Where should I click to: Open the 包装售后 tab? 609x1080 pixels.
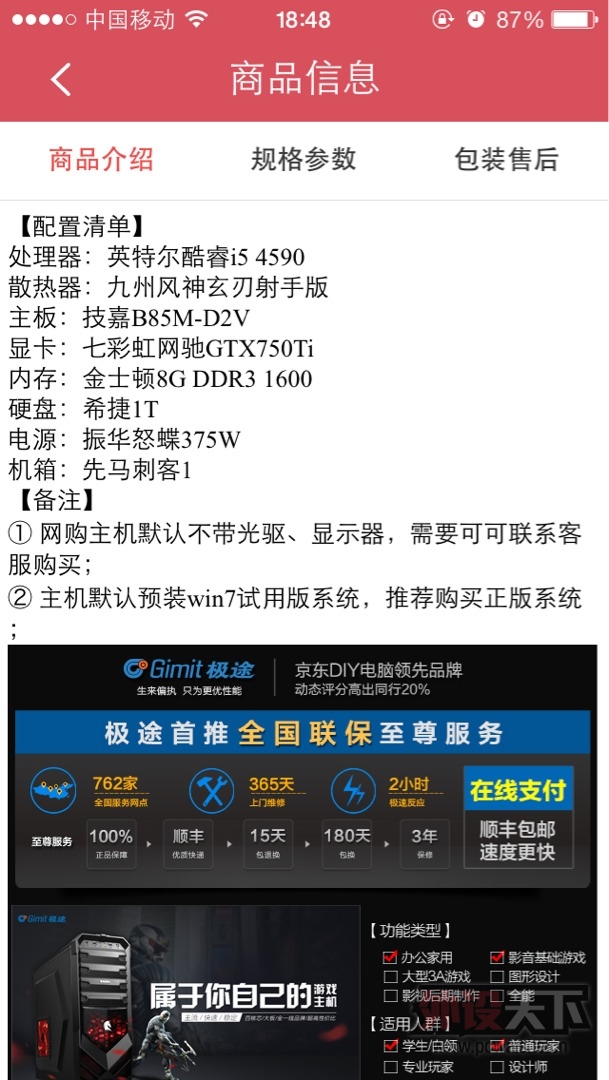pos(506,159)
